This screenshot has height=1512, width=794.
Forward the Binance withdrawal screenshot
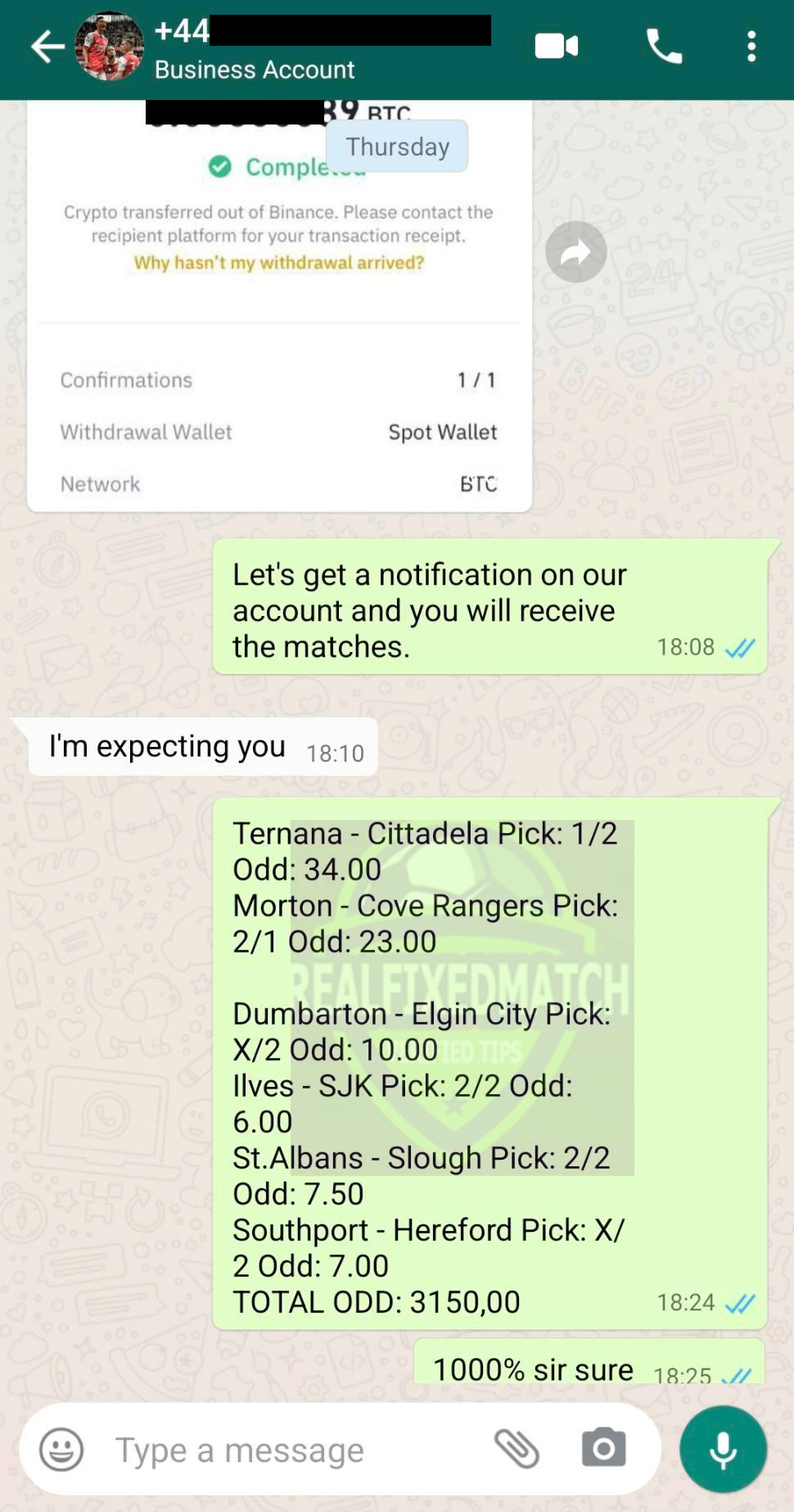pos(576,251)
